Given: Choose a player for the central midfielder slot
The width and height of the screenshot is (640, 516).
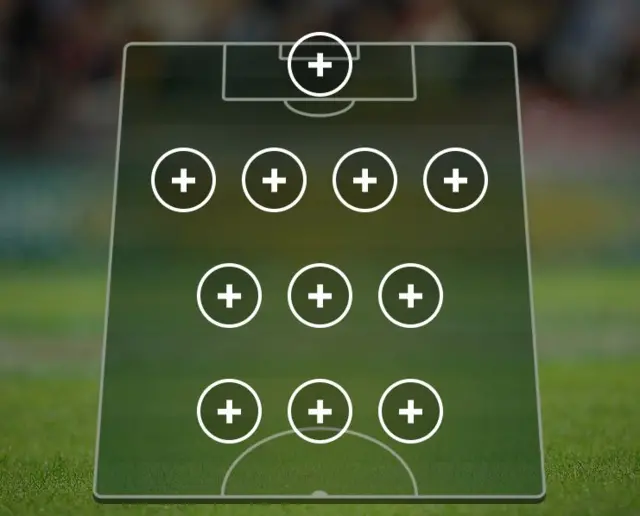Looking at the screenshot, I should tap(320, 296).
